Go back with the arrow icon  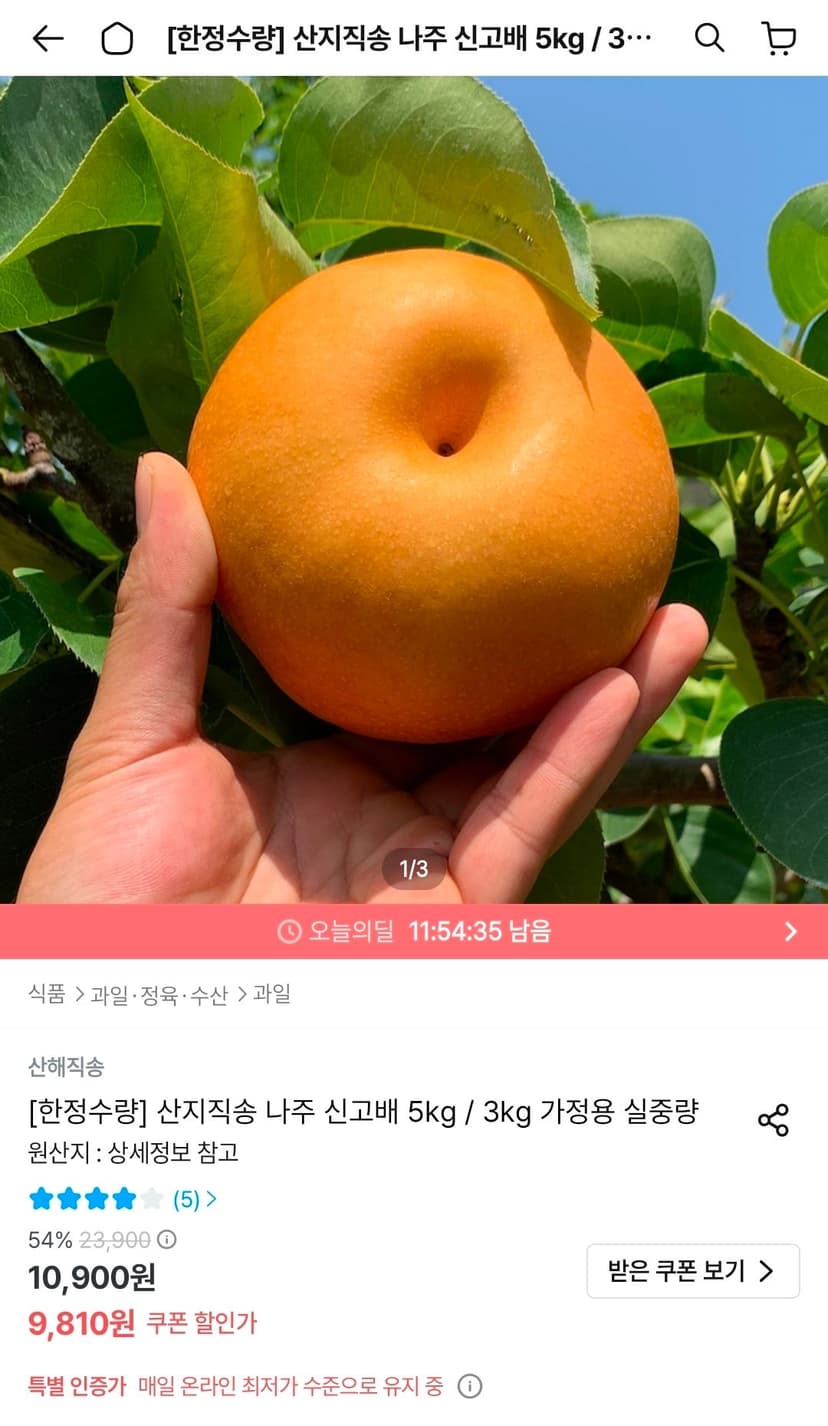coord(47,39)
